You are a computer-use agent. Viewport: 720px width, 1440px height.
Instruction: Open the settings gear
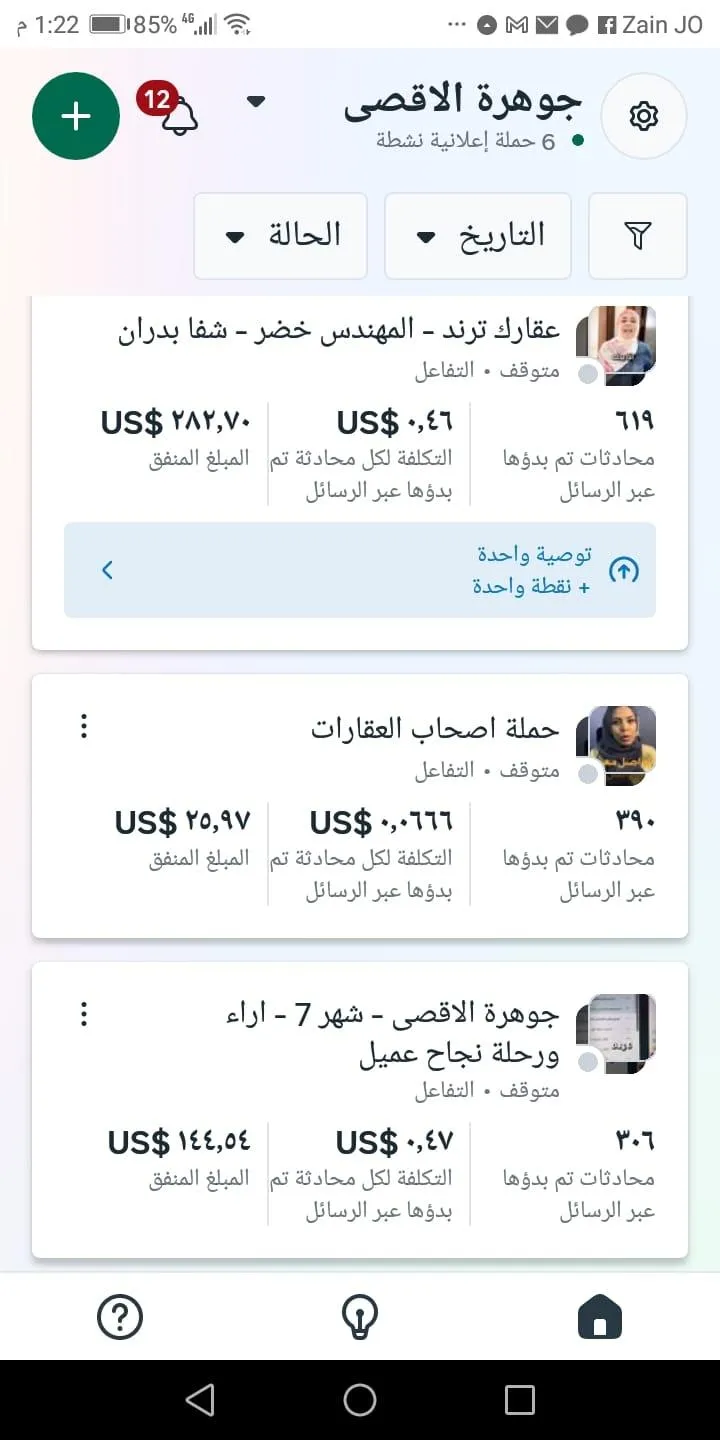point(644,116)
